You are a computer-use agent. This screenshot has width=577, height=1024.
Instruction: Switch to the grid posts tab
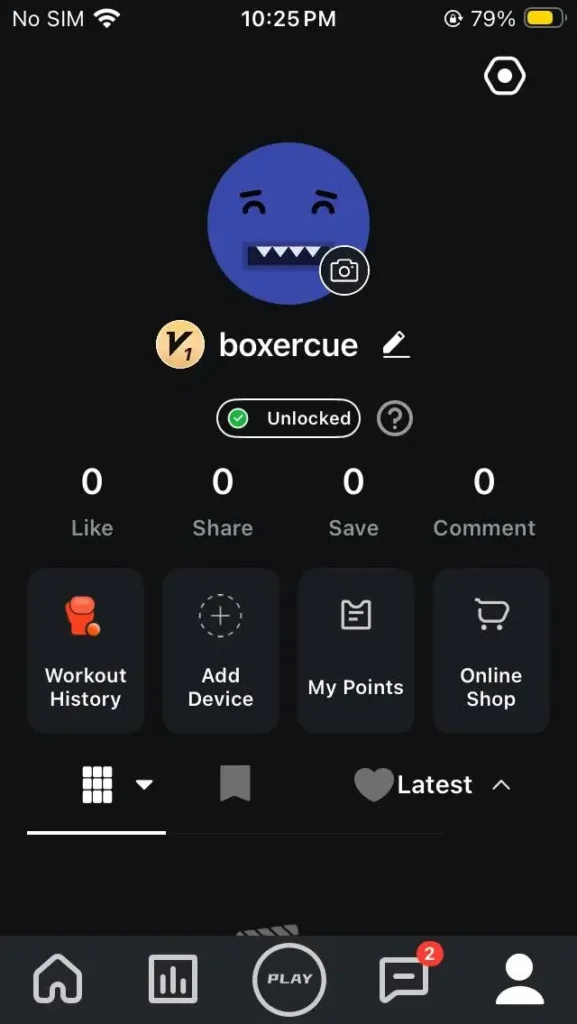click(x=97, y=784)
